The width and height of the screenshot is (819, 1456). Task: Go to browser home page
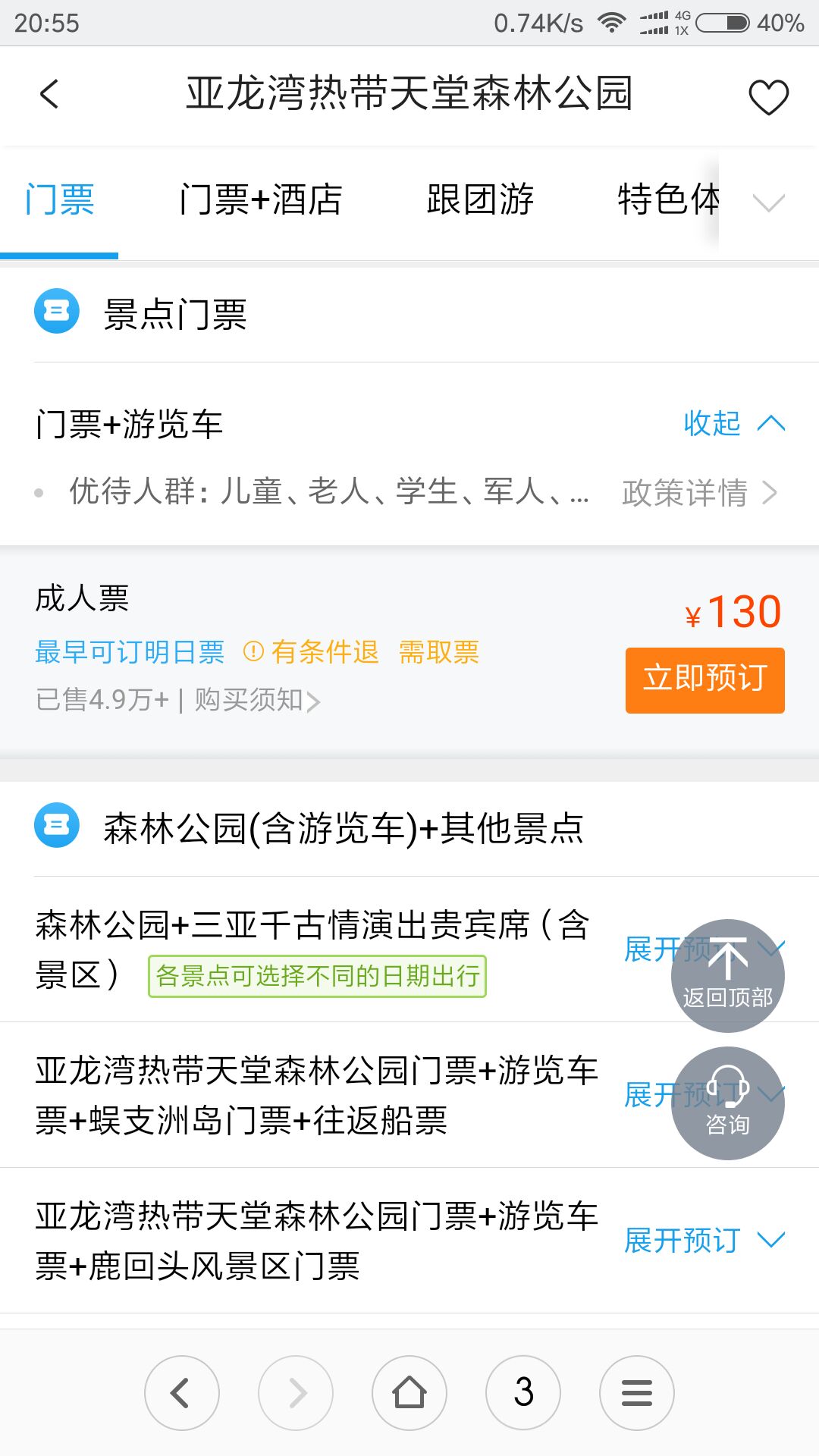click(x=409, y=1393)
